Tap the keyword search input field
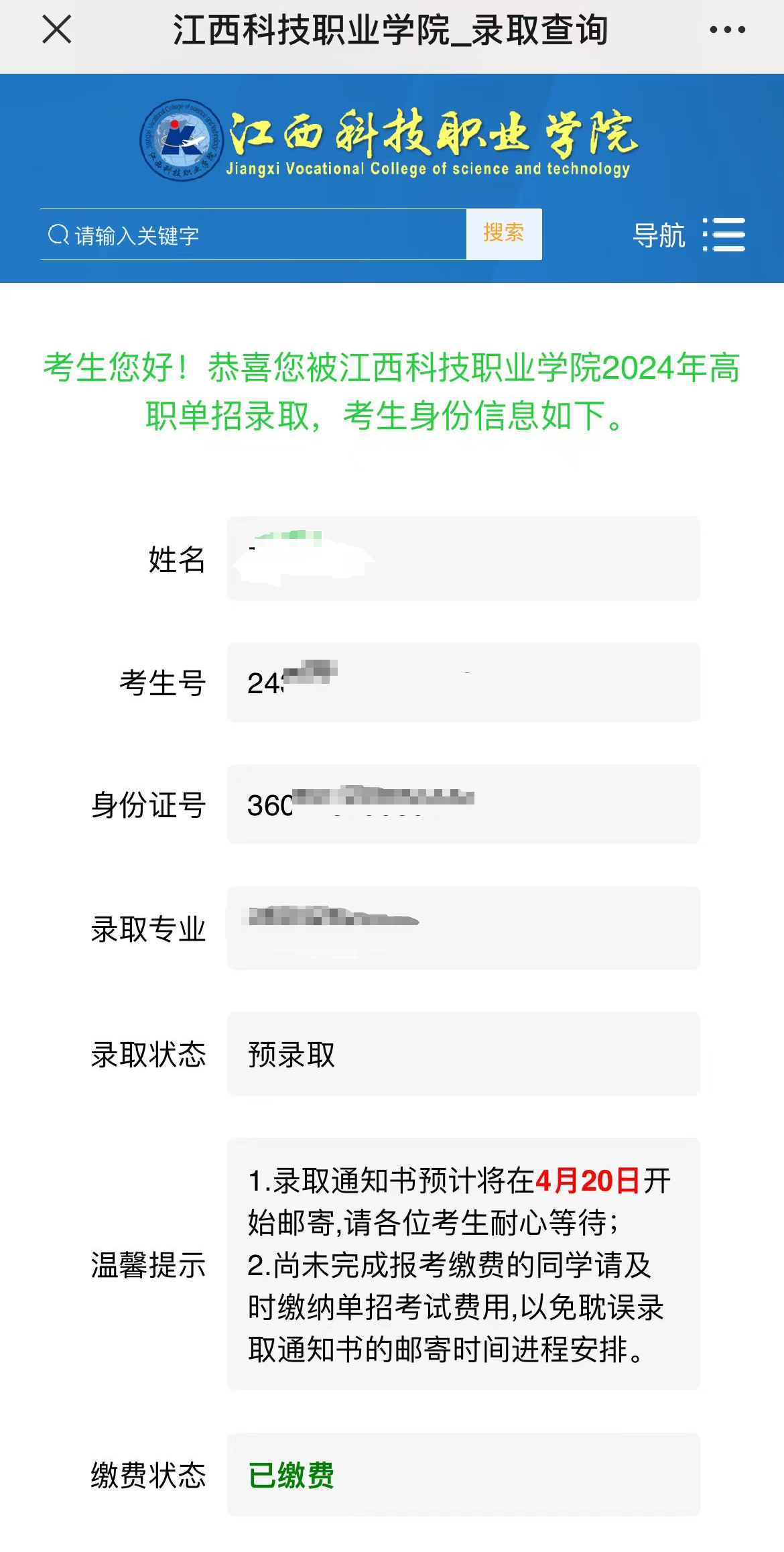Image resolution: width=784 pixels, height=1552 pixels. click(x=253, y=235)
